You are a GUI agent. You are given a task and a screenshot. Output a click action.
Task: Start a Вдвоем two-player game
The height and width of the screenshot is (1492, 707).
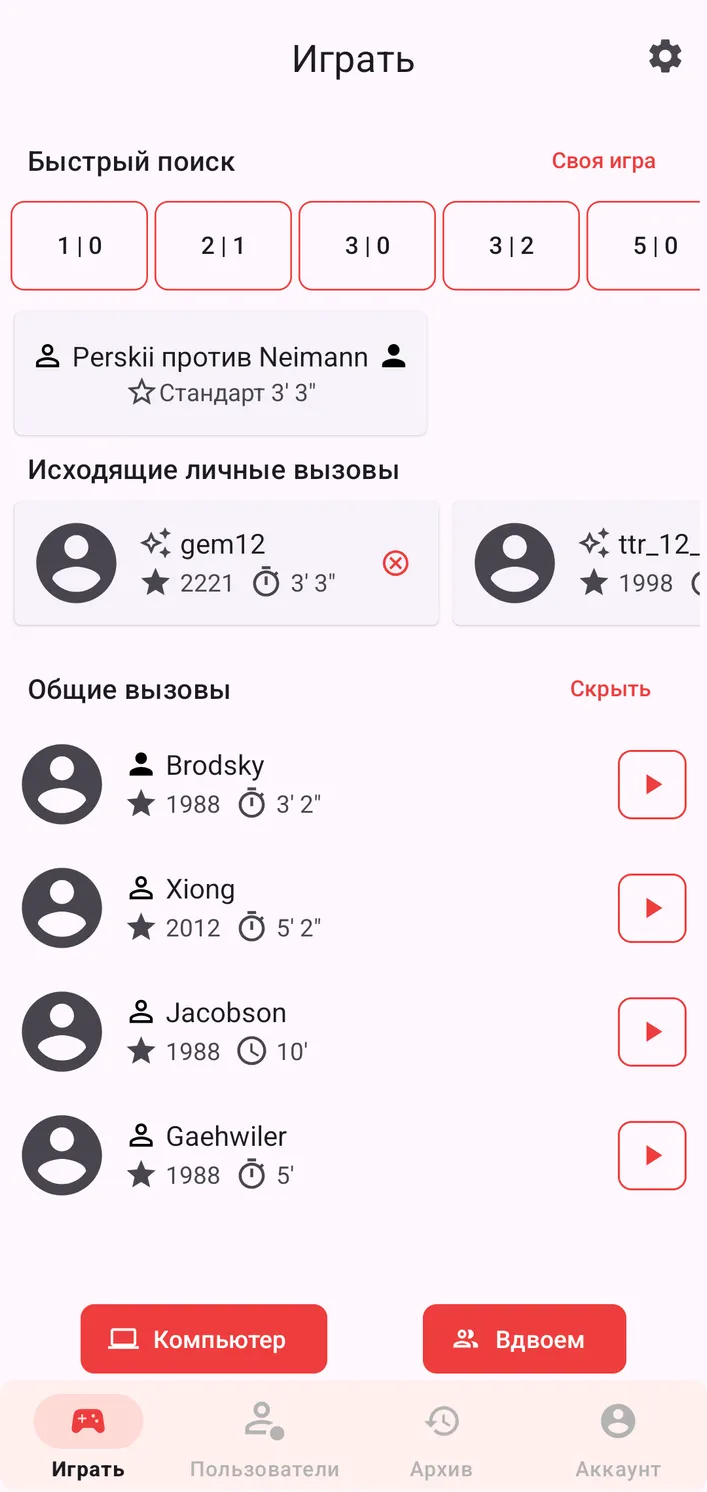[x=524, y=1339]
